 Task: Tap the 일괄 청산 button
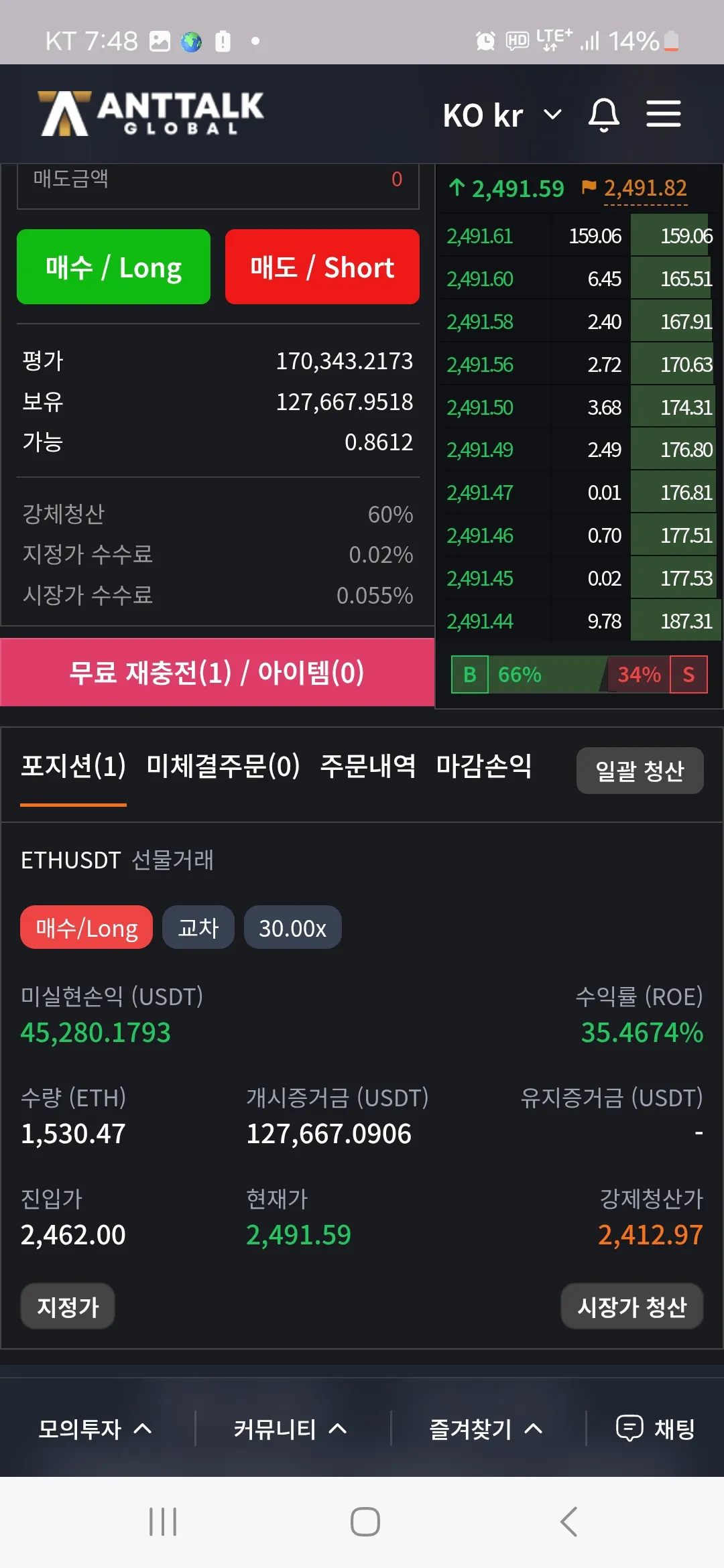click(640, 771)
